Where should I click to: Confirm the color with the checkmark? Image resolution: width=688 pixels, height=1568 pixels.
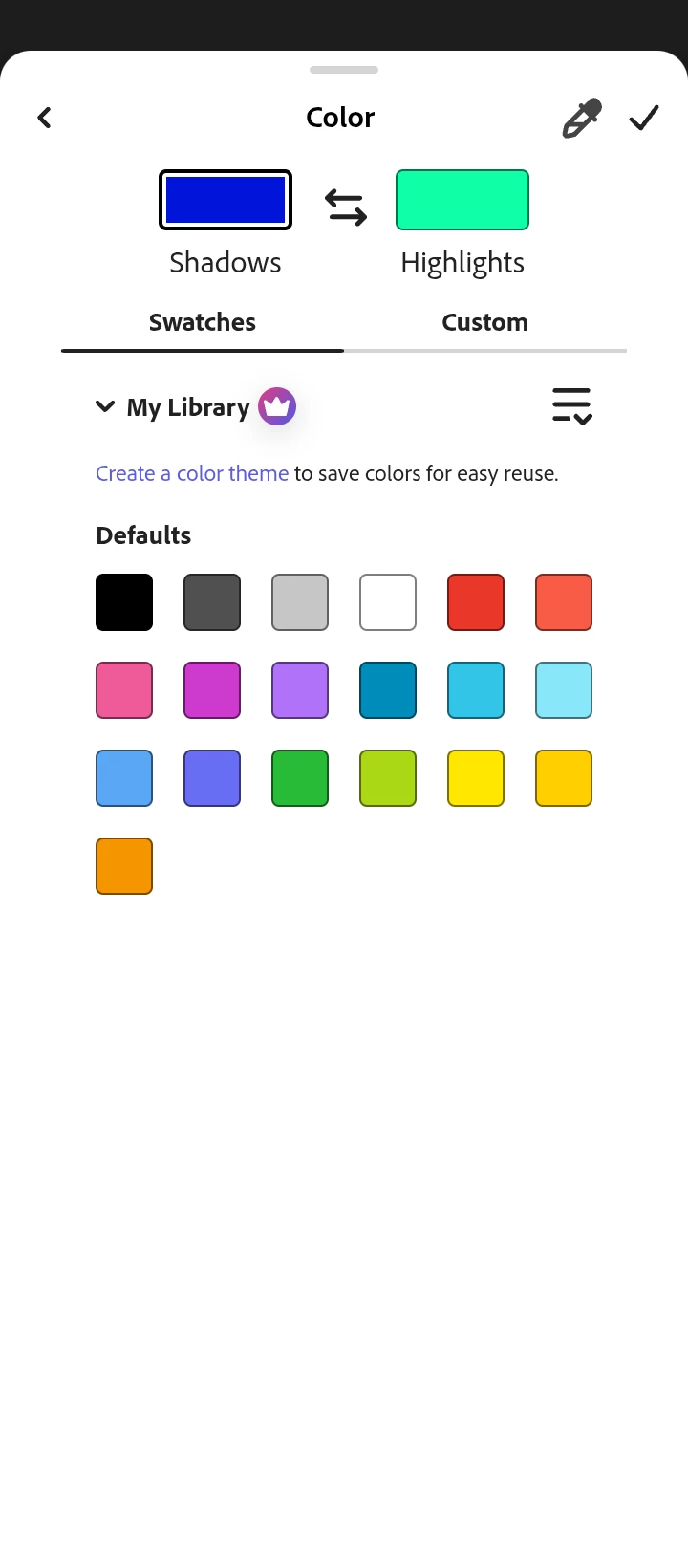644,118
